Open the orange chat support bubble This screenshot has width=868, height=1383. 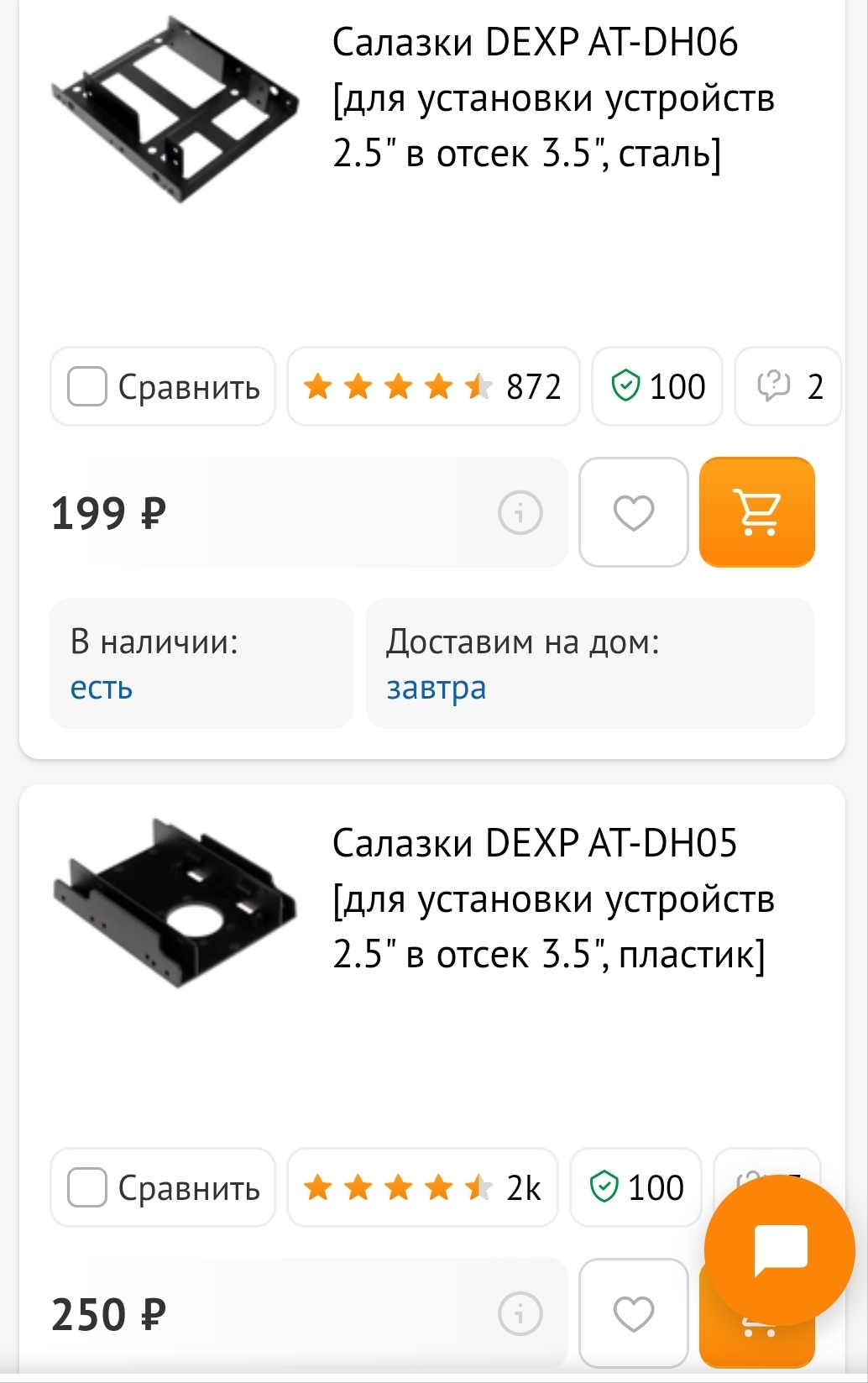[x=779, y=1249]
